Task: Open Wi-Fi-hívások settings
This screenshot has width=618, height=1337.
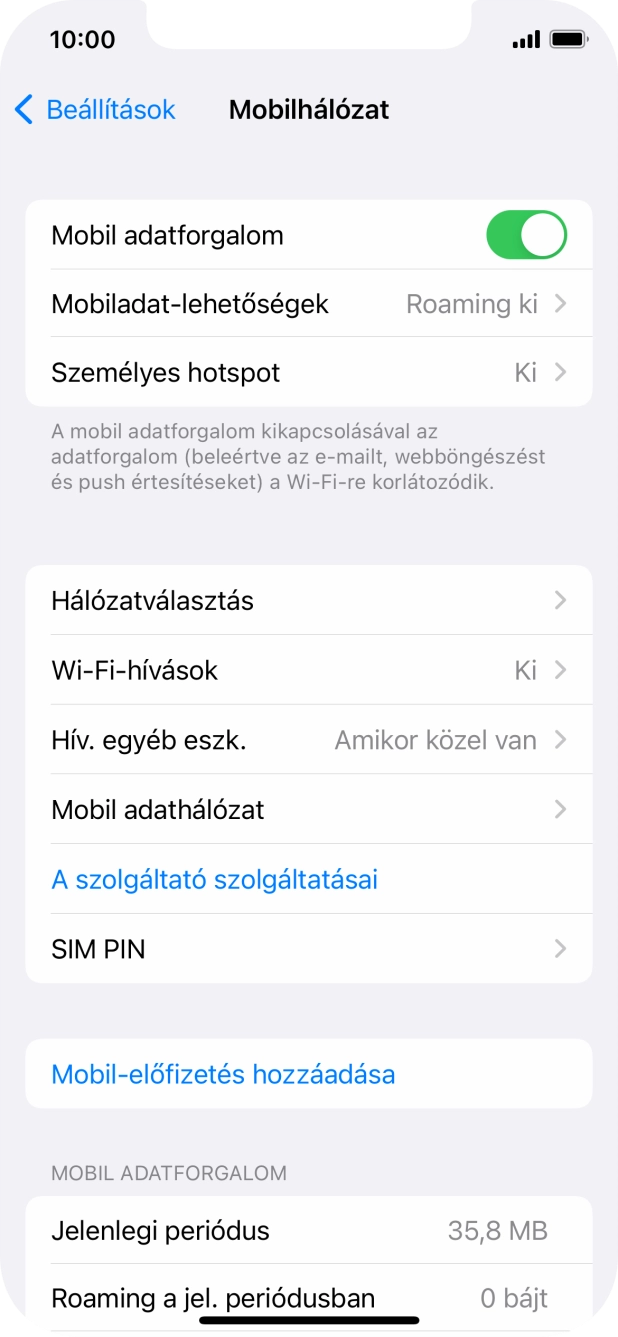Action: [308, 670]
